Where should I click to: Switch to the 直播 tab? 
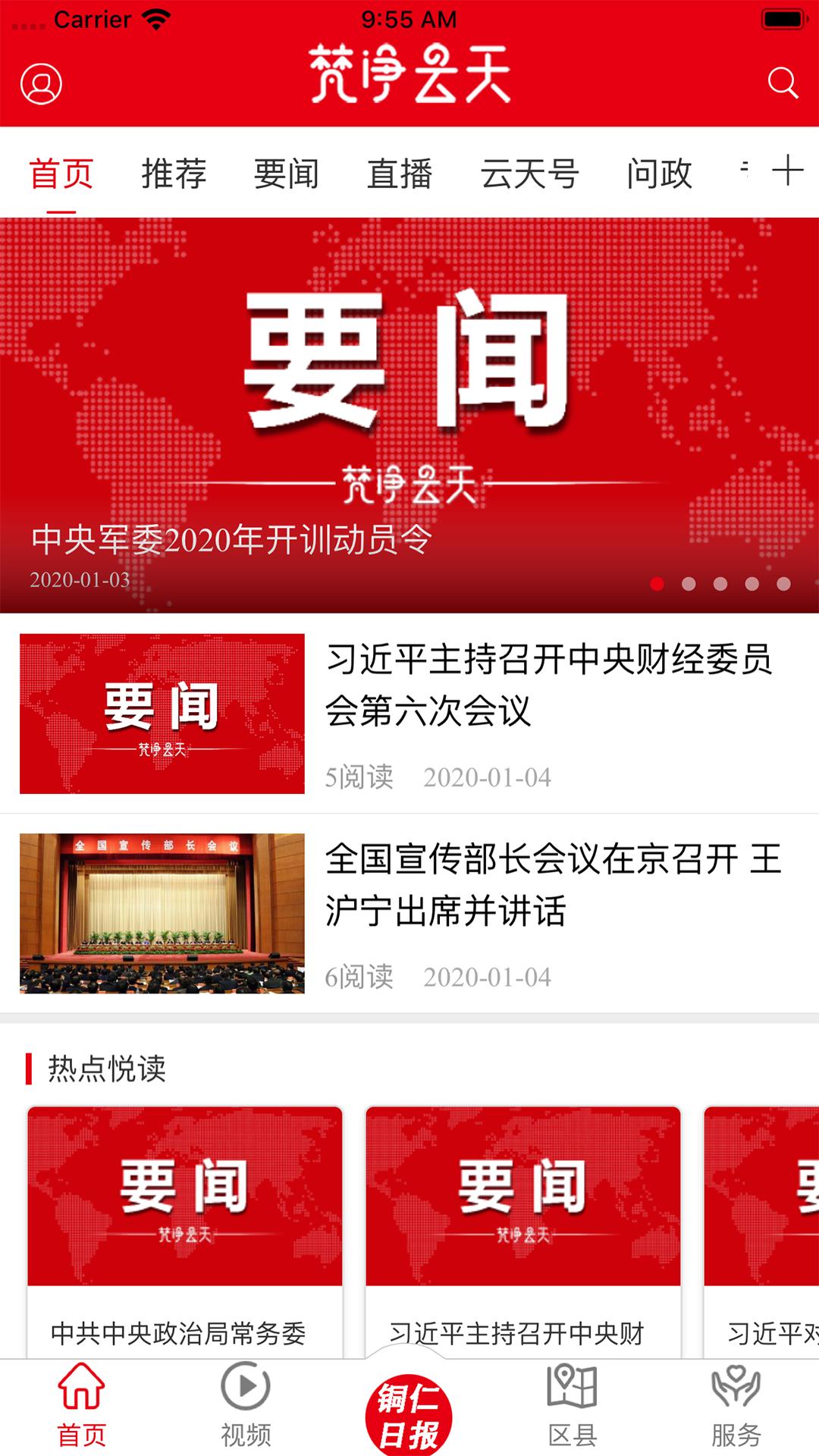click(400, 173)
